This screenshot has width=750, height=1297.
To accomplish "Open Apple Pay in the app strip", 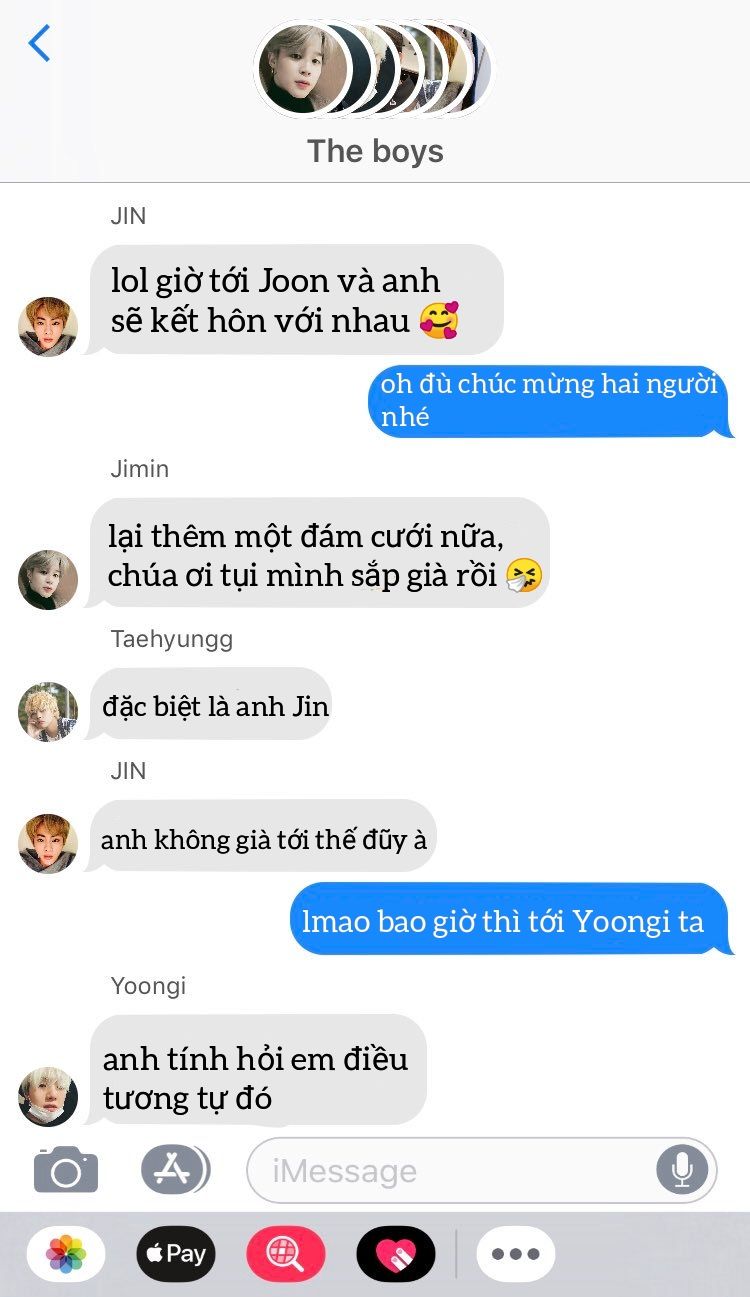I will (176, 1254).
